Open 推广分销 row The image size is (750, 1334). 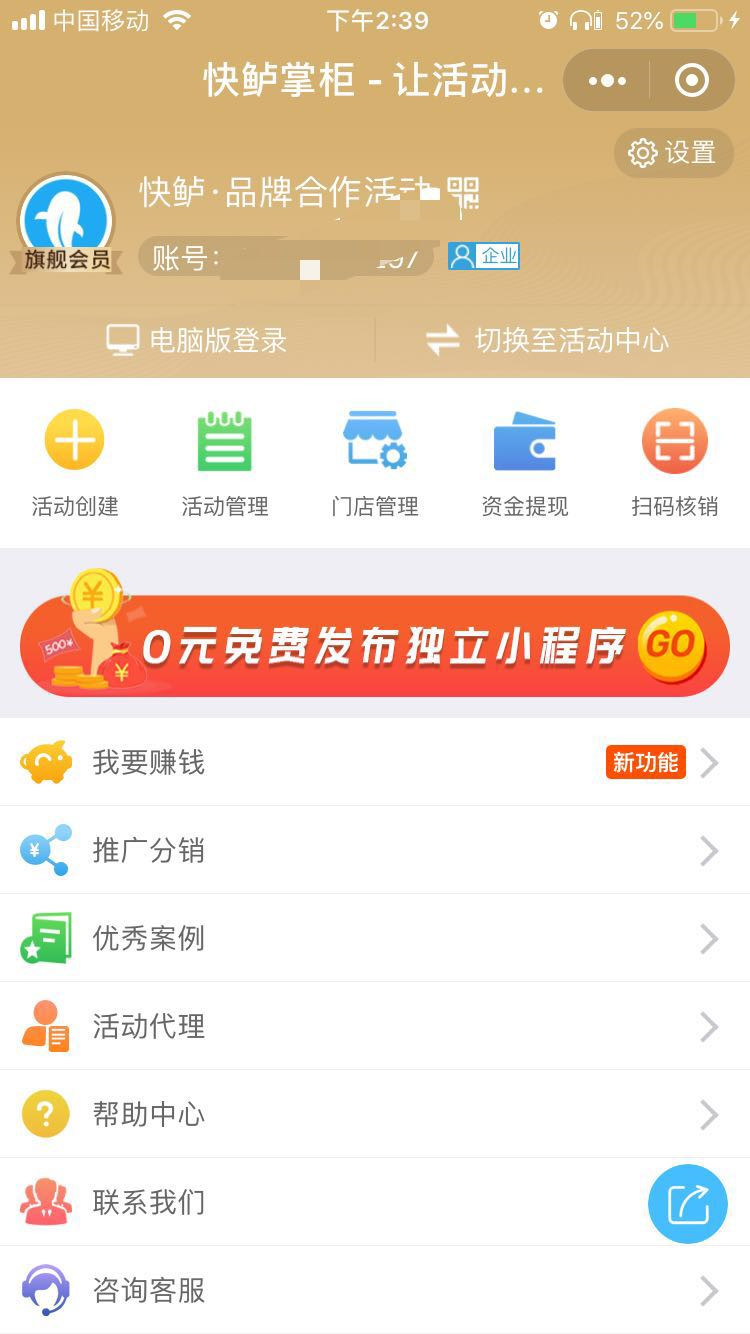tap(375, 851)
